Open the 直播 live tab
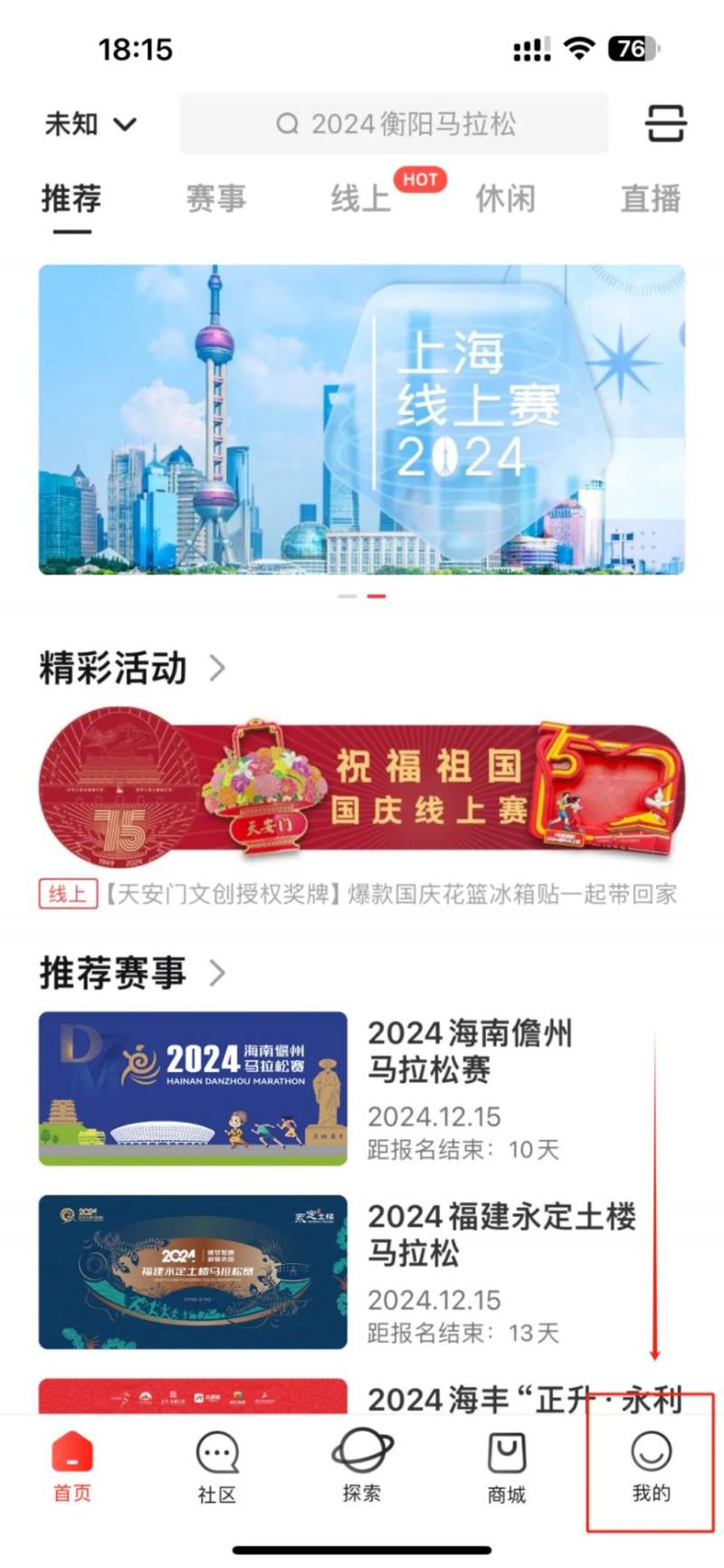Screen dimensions: 724x1568 point(650,200)
